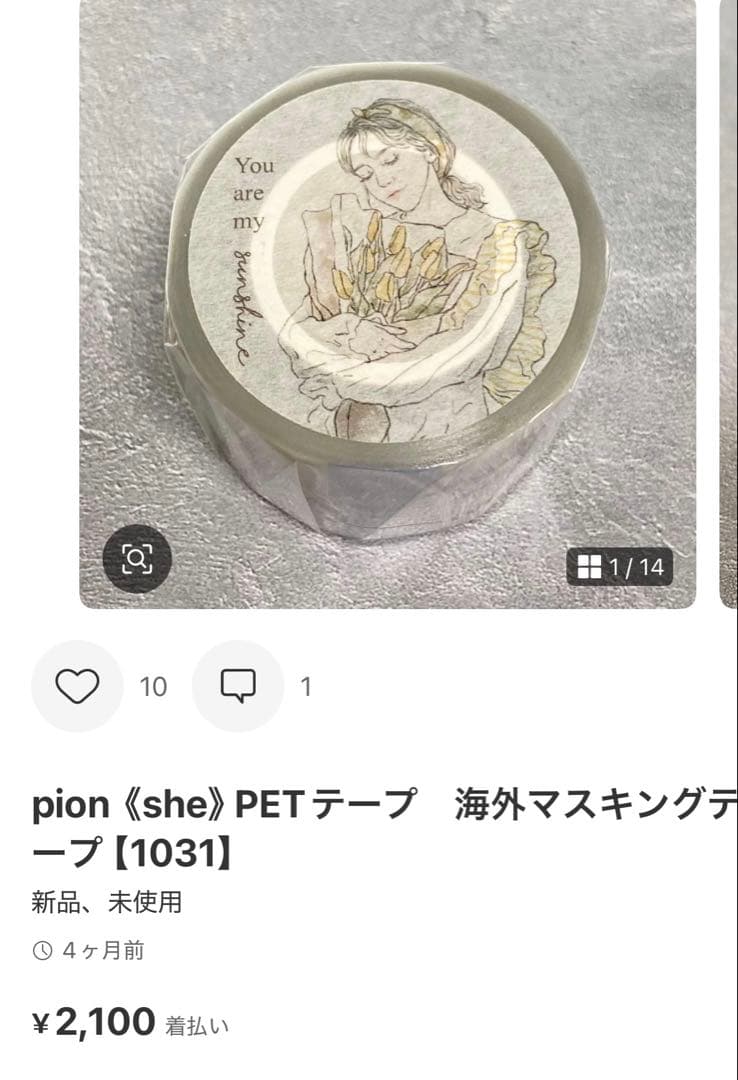Screen dimensions: 738x1080
Task: Tap the main washi tape product photo
Action: coord(390,300)
